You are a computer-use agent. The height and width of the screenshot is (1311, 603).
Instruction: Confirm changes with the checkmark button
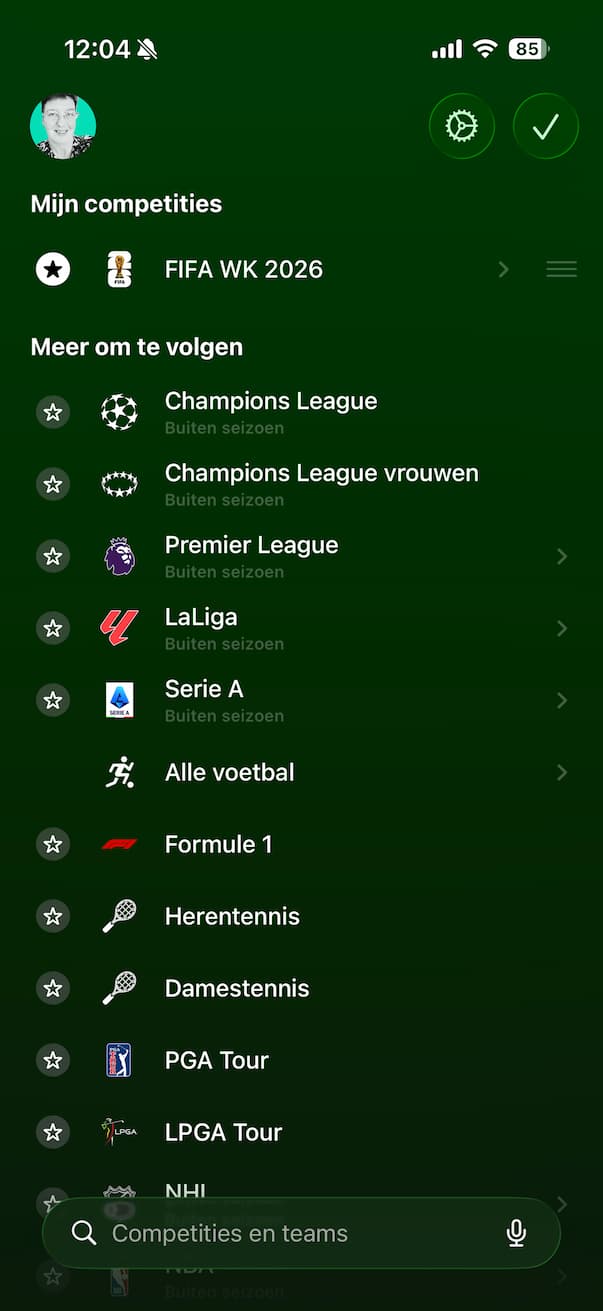point(545,126)
